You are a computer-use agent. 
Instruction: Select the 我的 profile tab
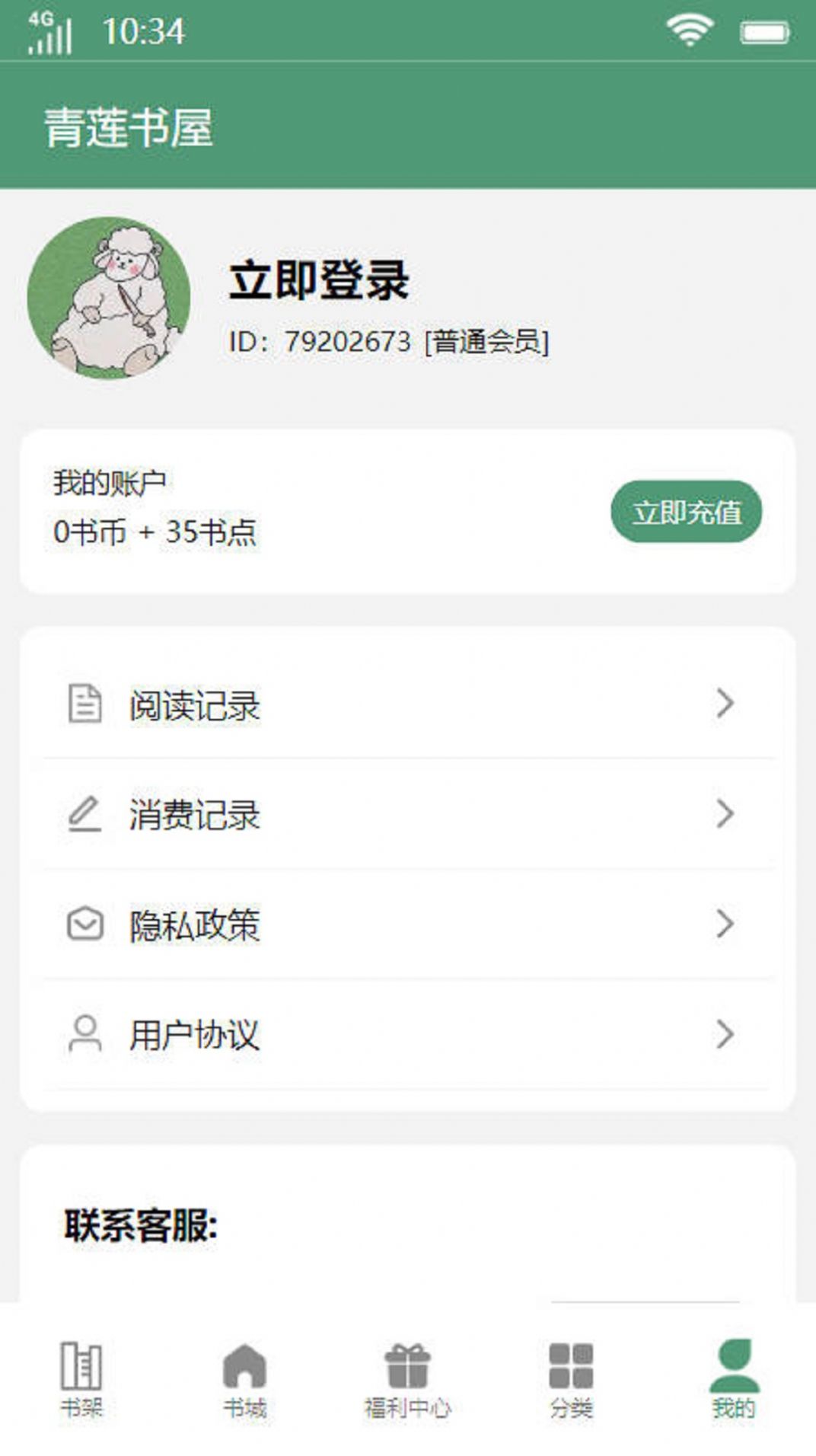(734, 1380)
